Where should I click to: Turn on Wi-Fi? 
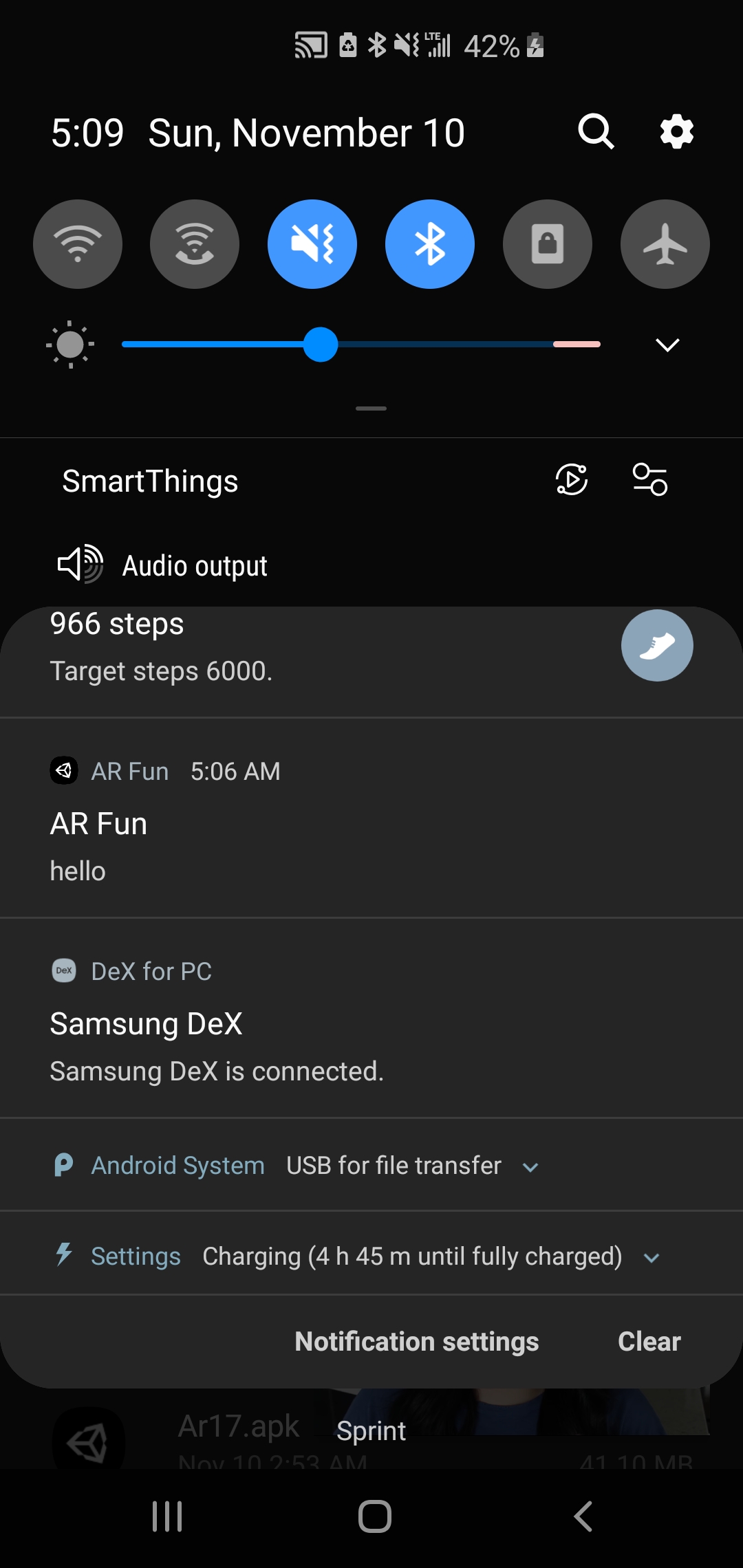pyautogui.click(x=78, y=244)
